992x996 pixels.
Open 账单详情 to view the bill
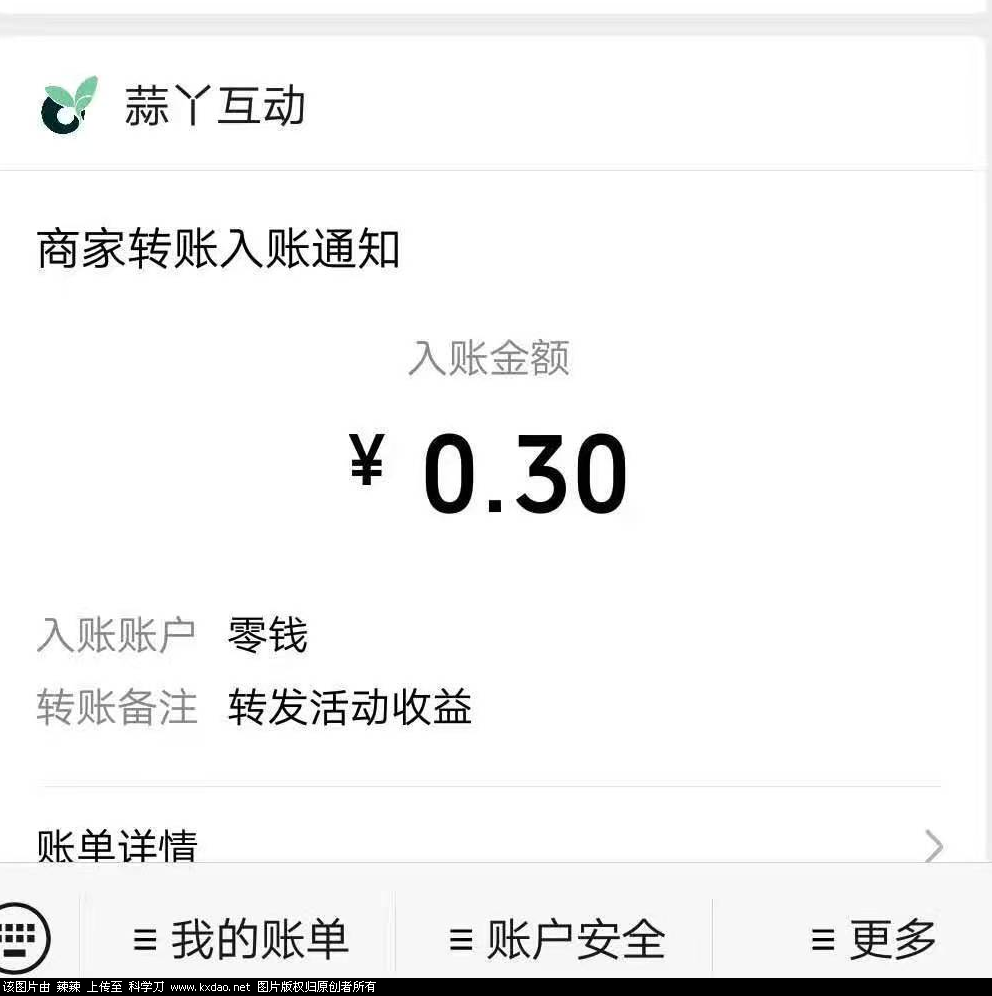click(x=118, y=846)
